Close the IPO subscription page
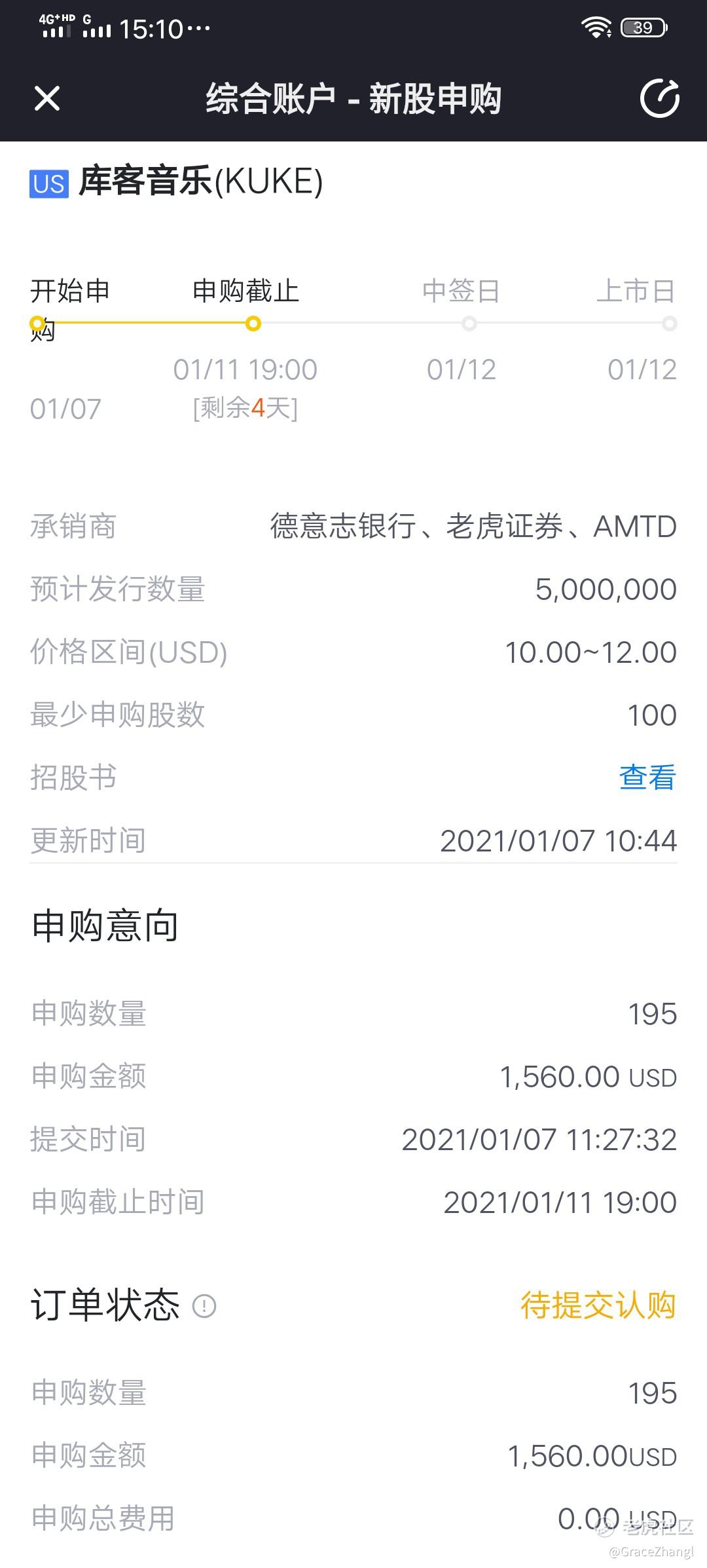This screenshot has width=707, height=1568. coord(47,99)
